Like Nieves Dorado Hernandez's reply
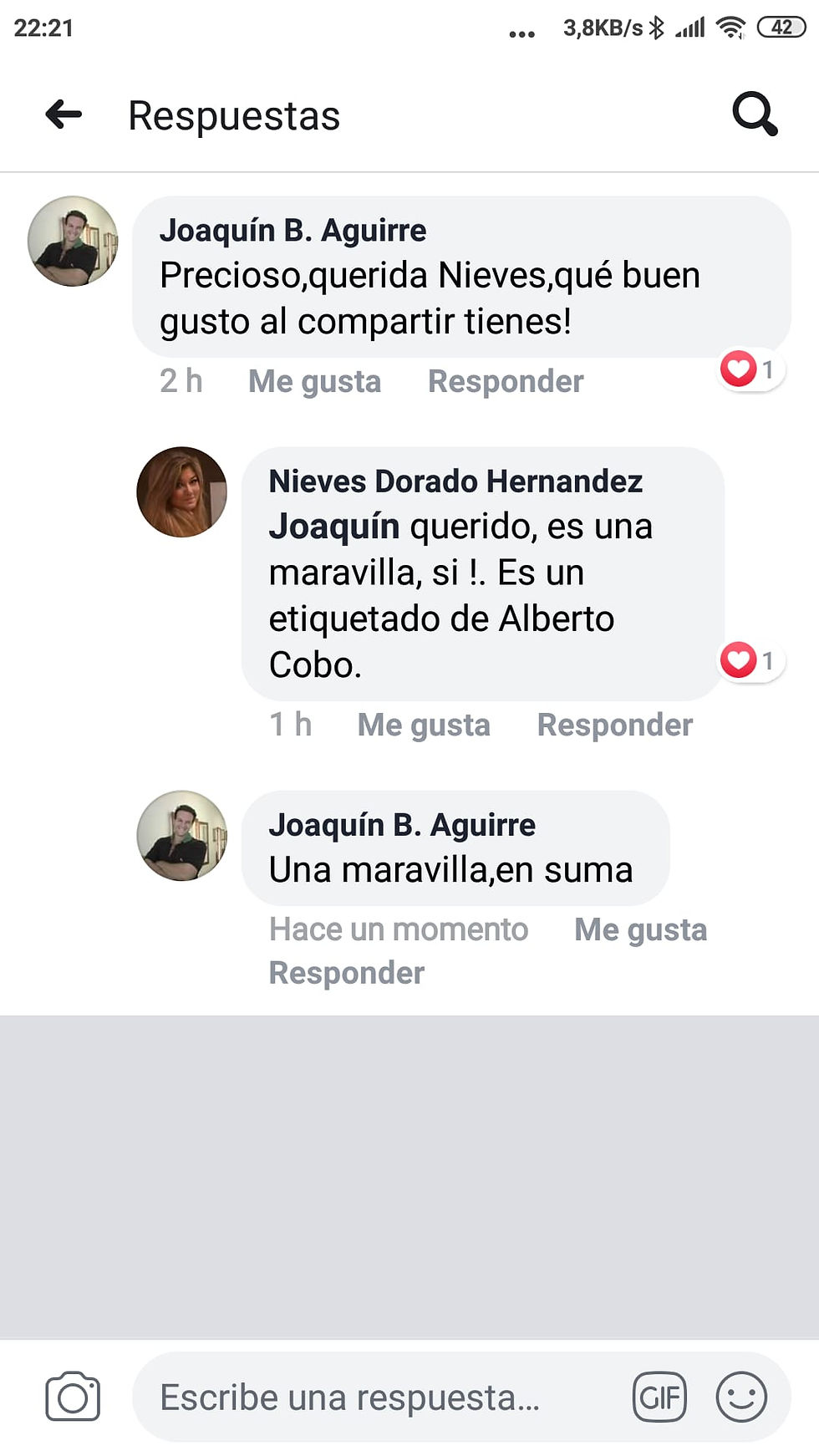 [x=423, y=725]
